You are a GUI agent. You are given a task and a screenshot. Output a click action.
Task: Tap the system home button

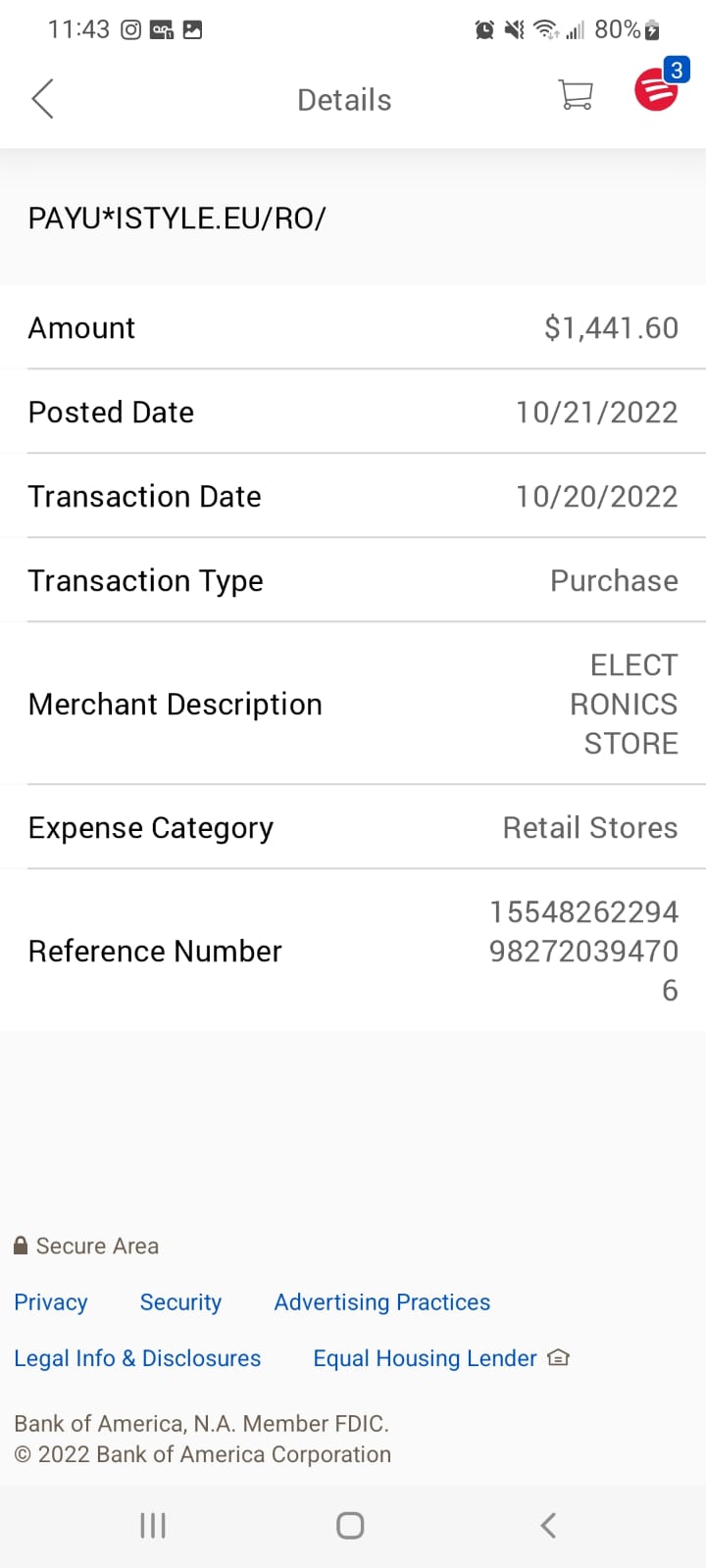[350, 1525]
